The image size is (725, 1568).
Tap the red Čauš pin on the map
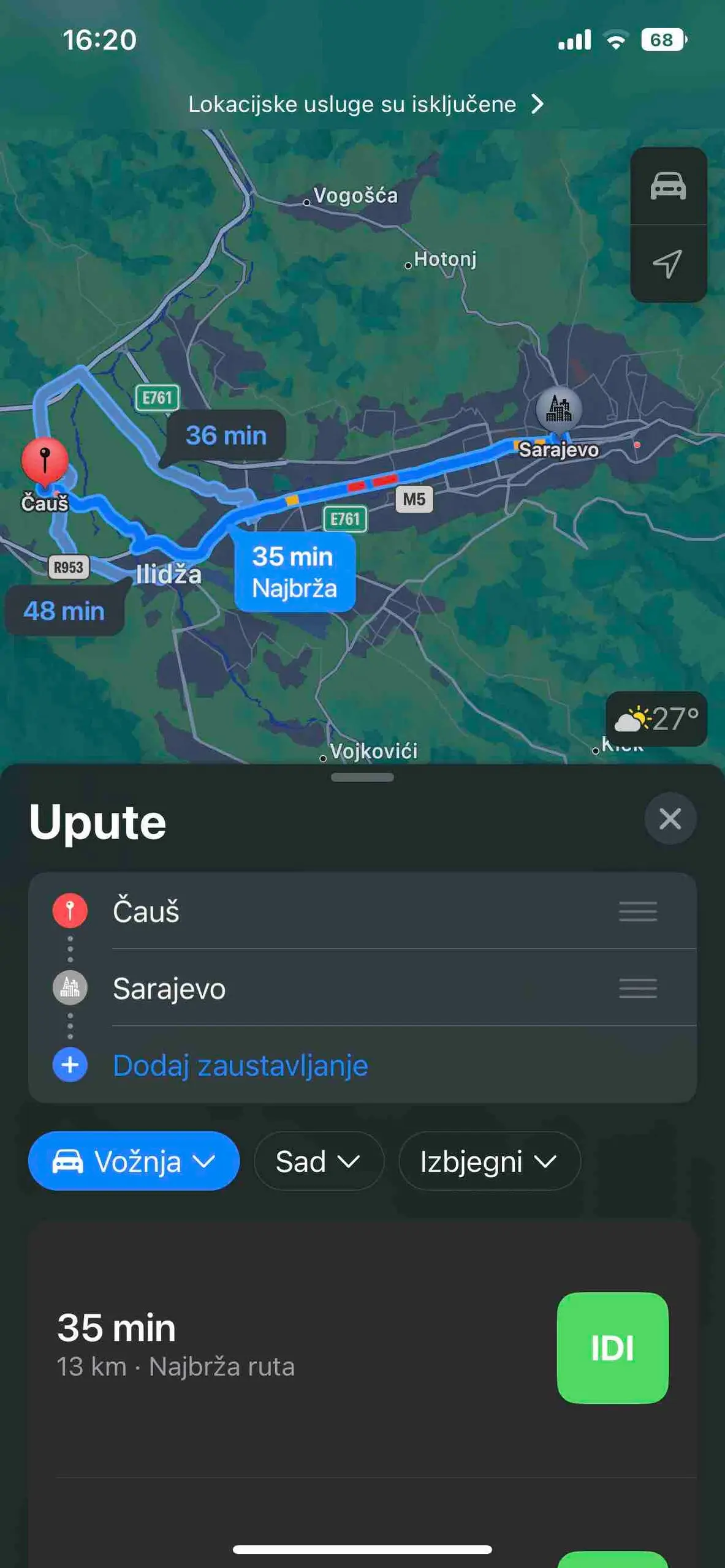pos(45,461)
